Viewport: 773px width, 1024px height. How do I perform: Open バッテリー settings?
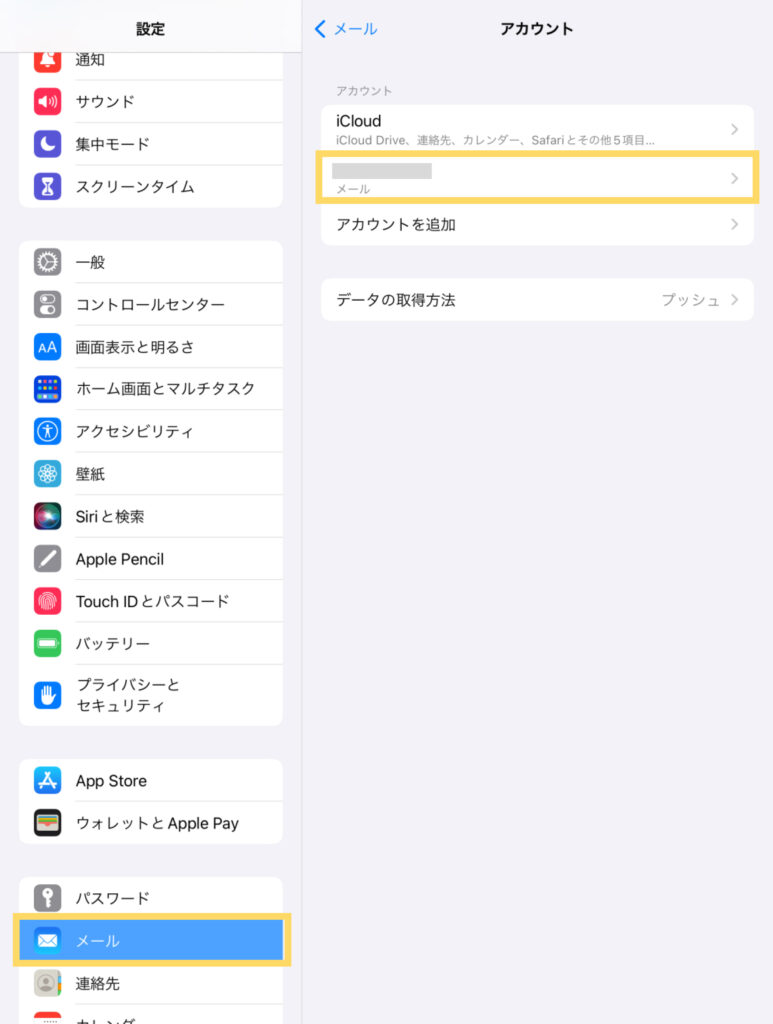tap(150, 644)
